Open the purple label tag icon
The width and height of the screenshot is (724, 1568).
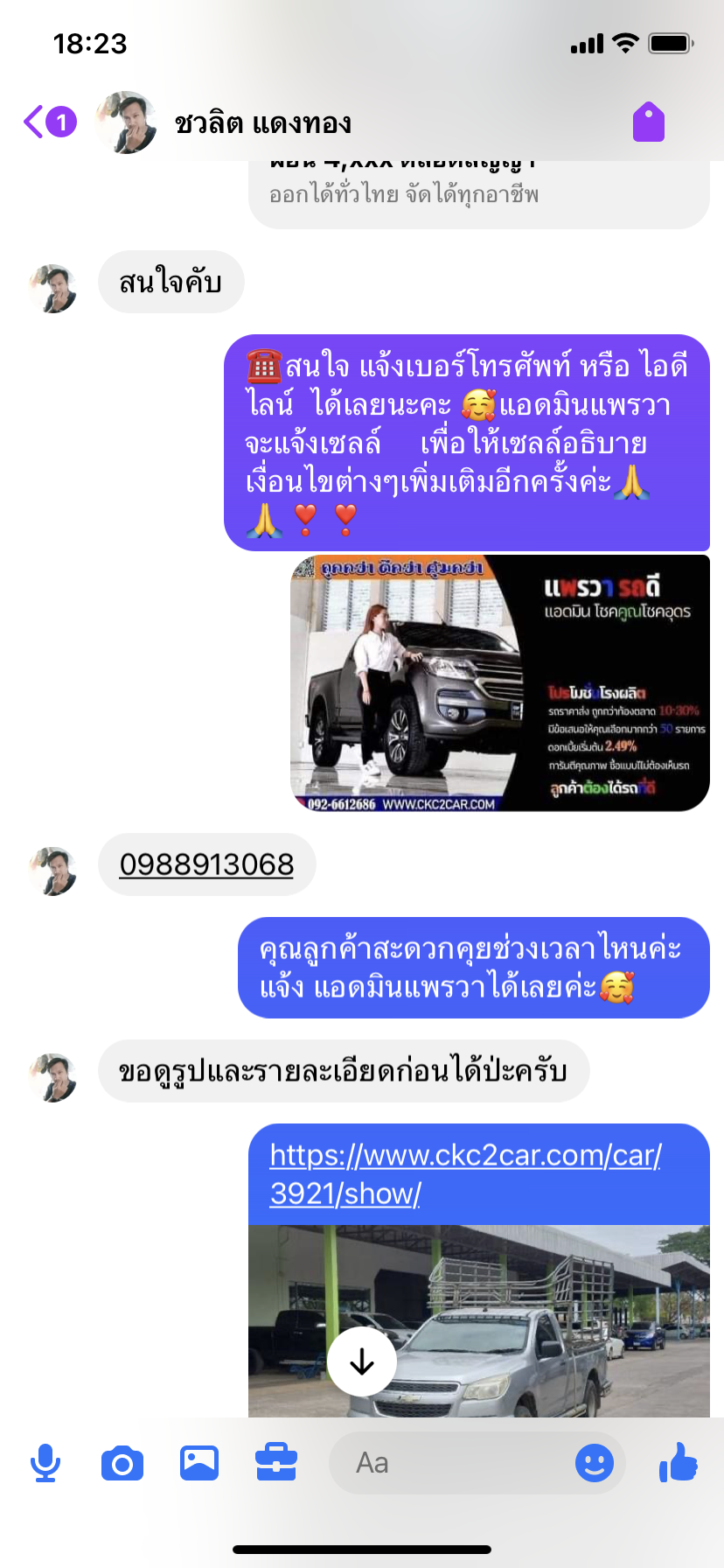click(649, 122)
